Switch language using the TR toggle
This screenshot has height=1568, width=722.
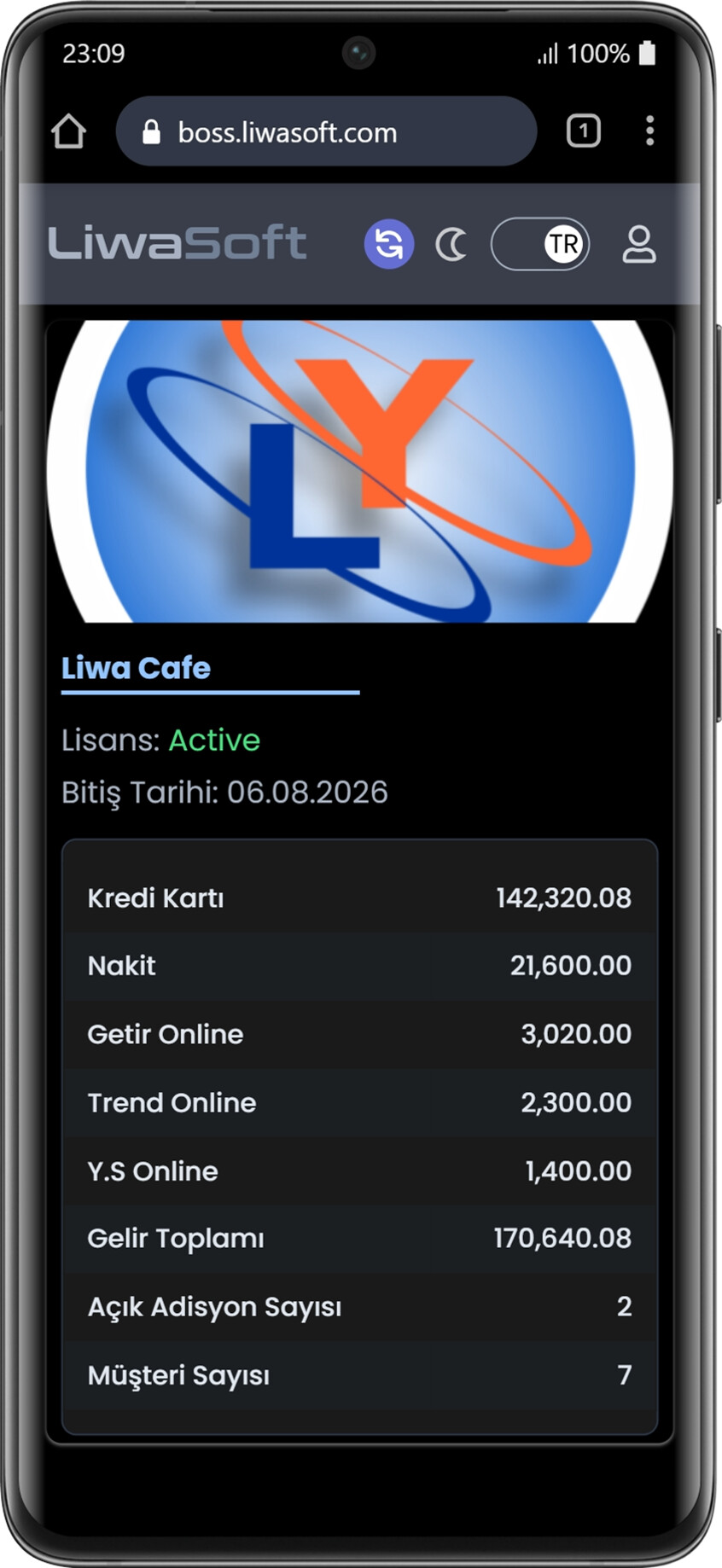pyautogui.click(x=540, y=245)
